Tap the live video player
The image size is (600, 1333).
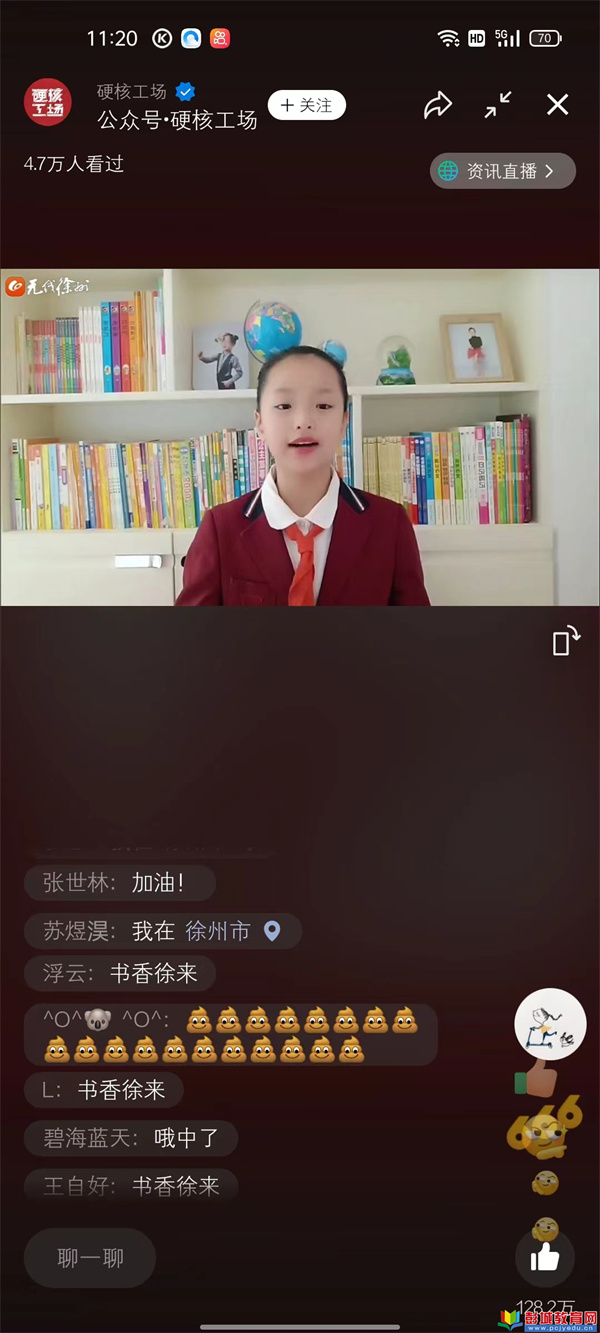point(300,437)
